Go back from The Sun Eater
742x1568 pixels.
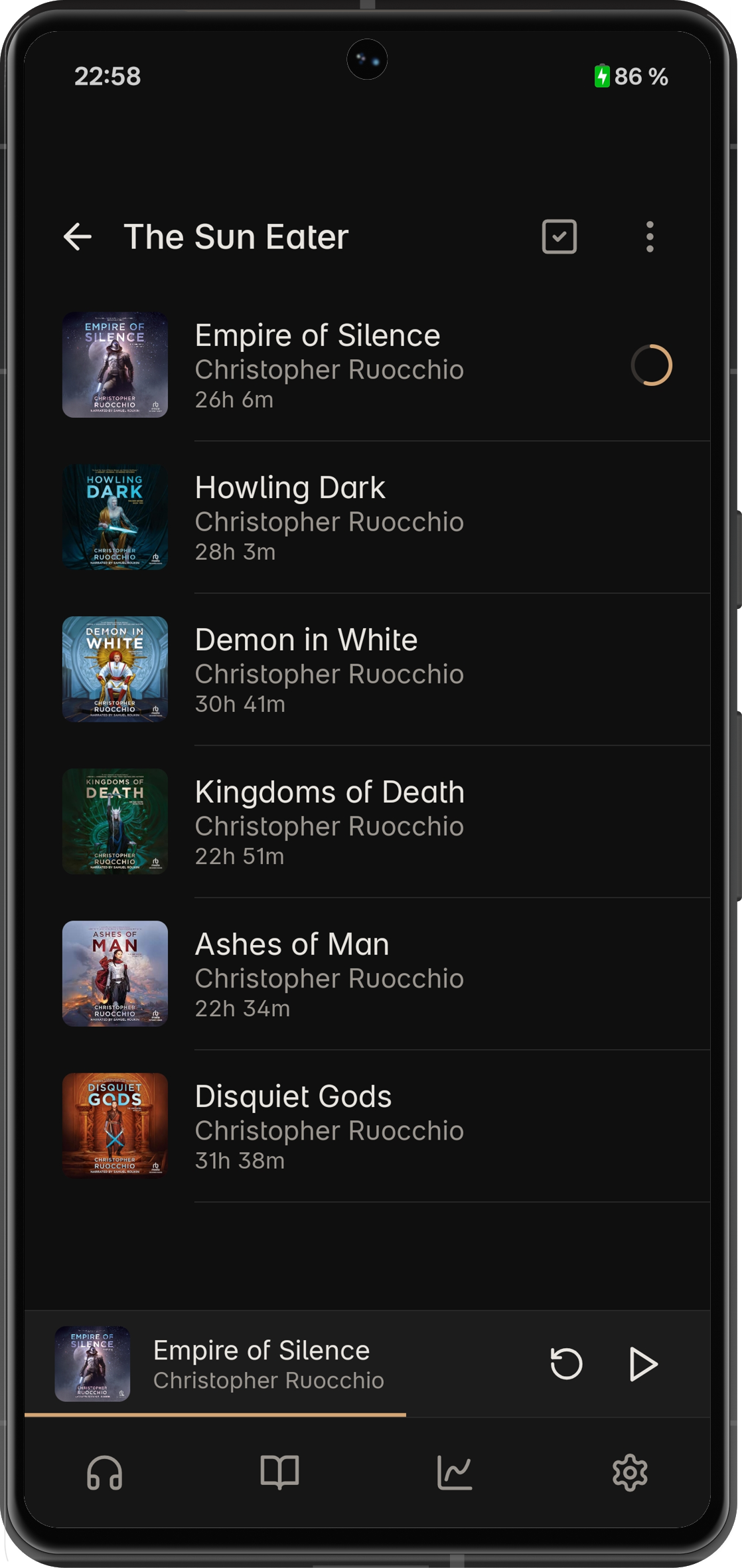click(x=78, y=237)
